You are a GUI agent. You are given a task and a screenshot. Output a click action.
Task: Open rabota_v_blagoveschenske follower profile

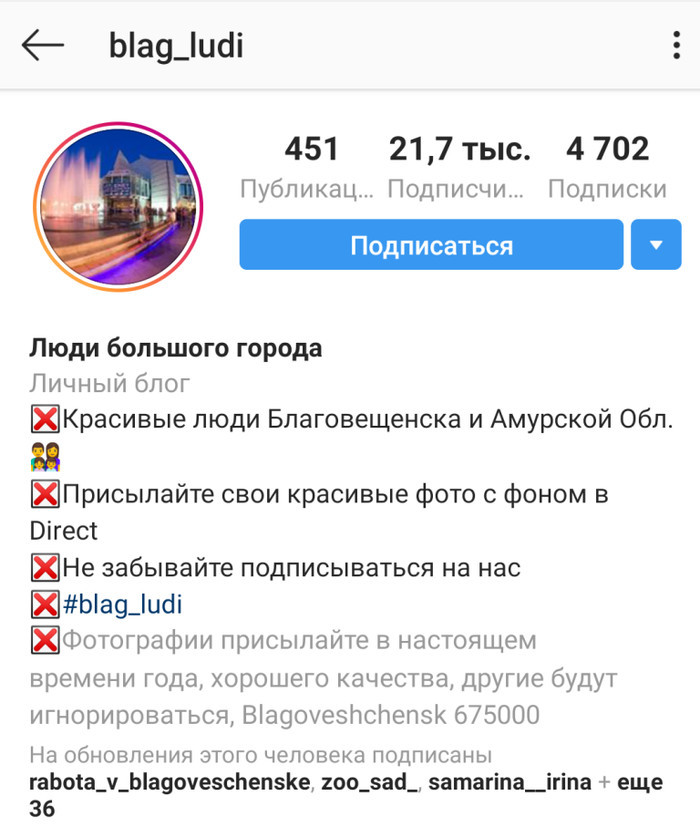click(x=170, y=782)
